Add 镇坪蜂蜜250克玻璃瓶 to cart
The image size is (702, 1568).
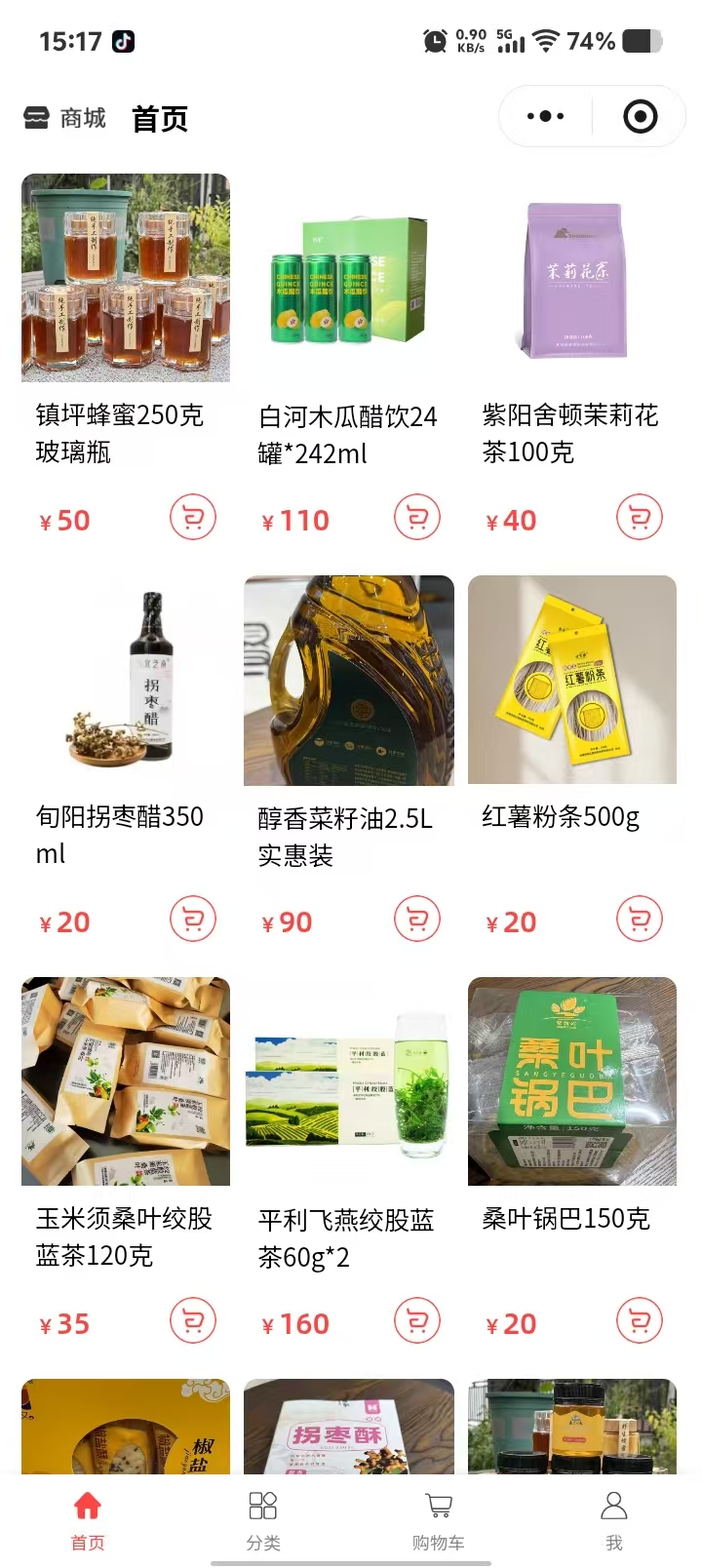193,518
